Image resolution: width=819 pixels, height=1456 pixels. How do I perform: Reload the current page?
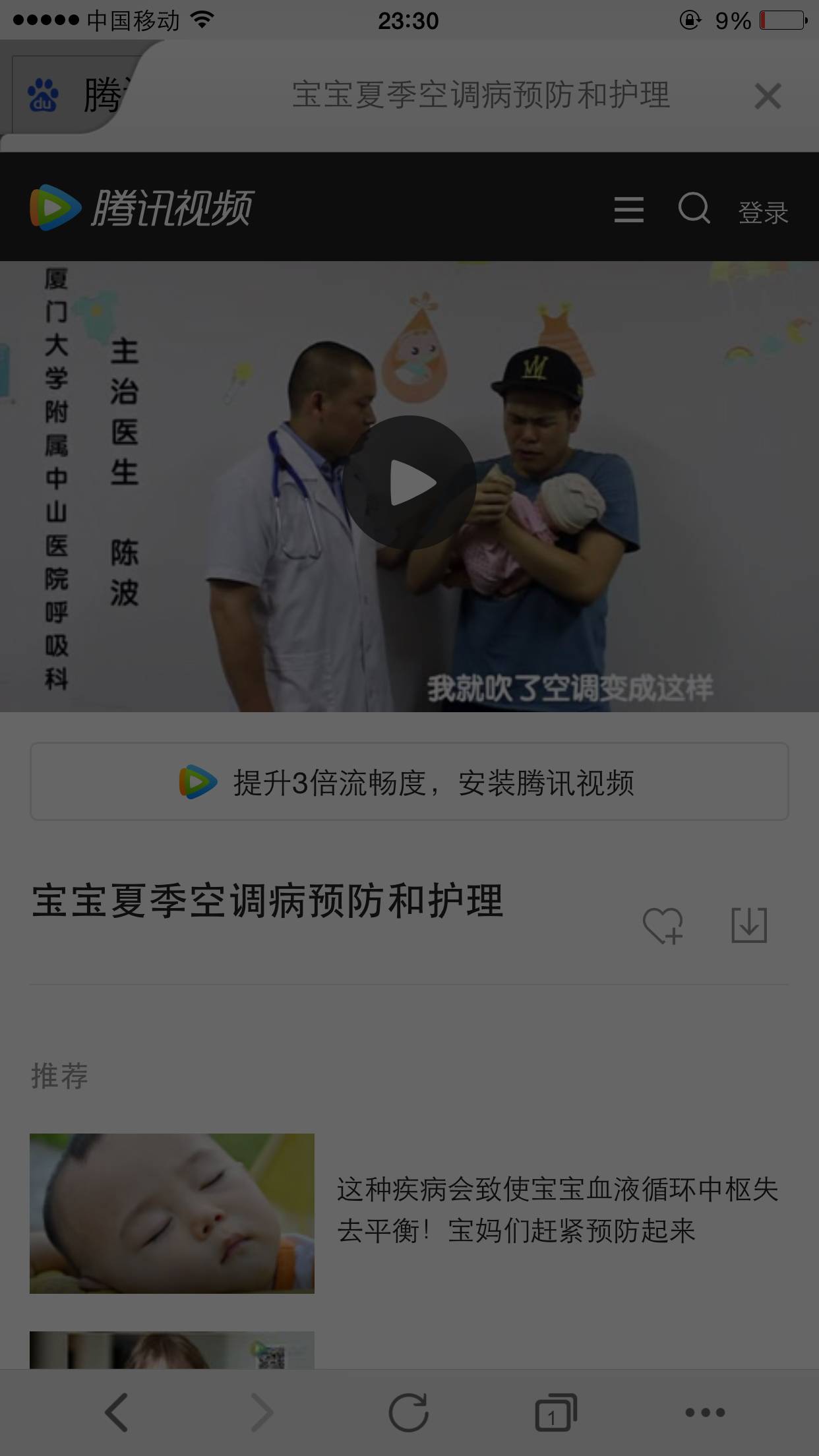click(x=408, y=1412)
